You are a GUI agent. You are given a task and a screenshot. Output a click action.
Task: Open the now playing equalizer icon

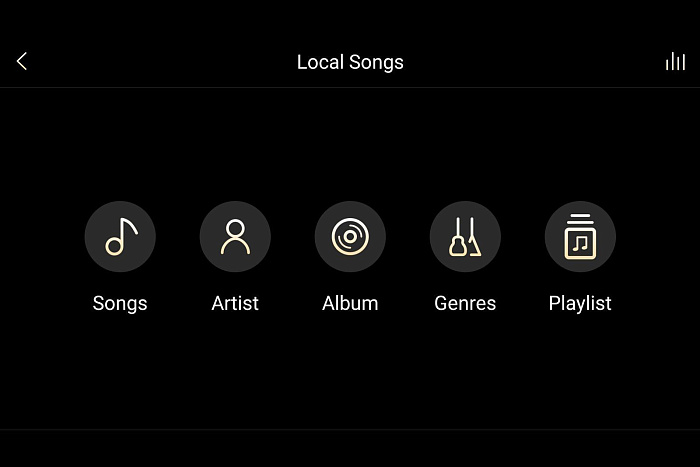point(675,62)
